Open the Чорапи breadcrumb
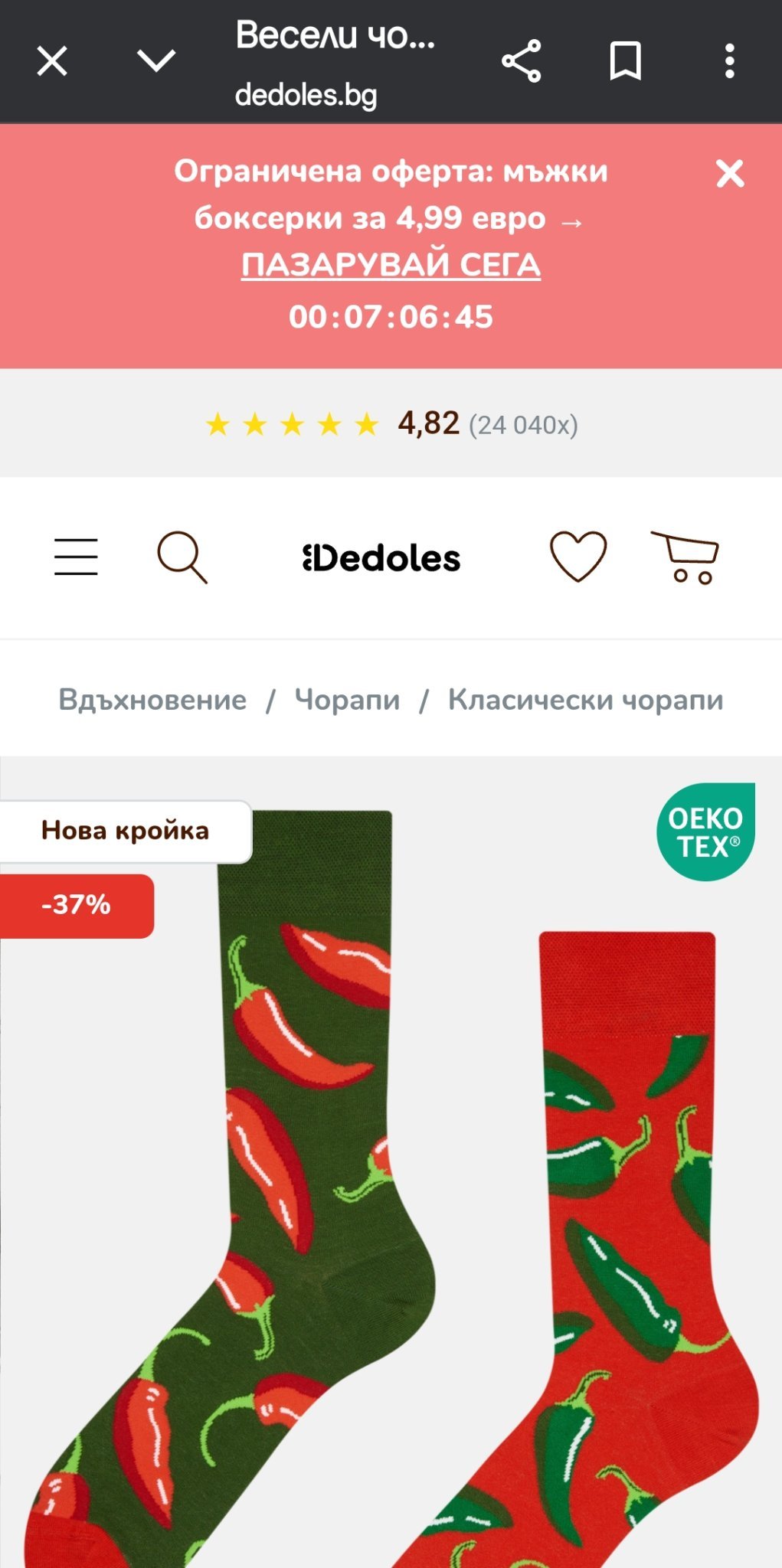782x1568 pixels. [x=347, y=700]
